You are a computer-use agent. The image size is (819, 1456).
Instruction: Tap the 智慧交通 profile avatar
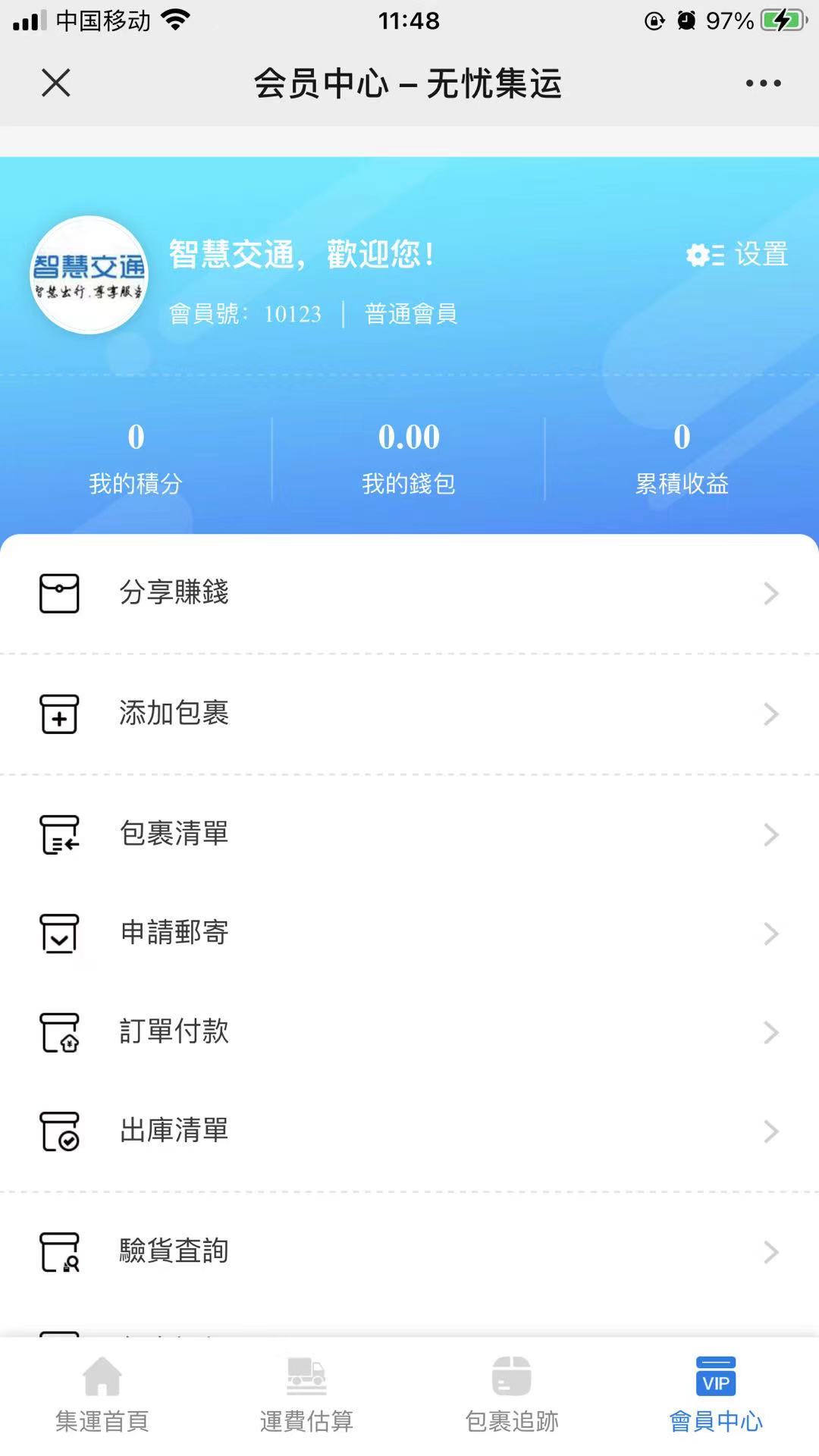click(89, 275)
